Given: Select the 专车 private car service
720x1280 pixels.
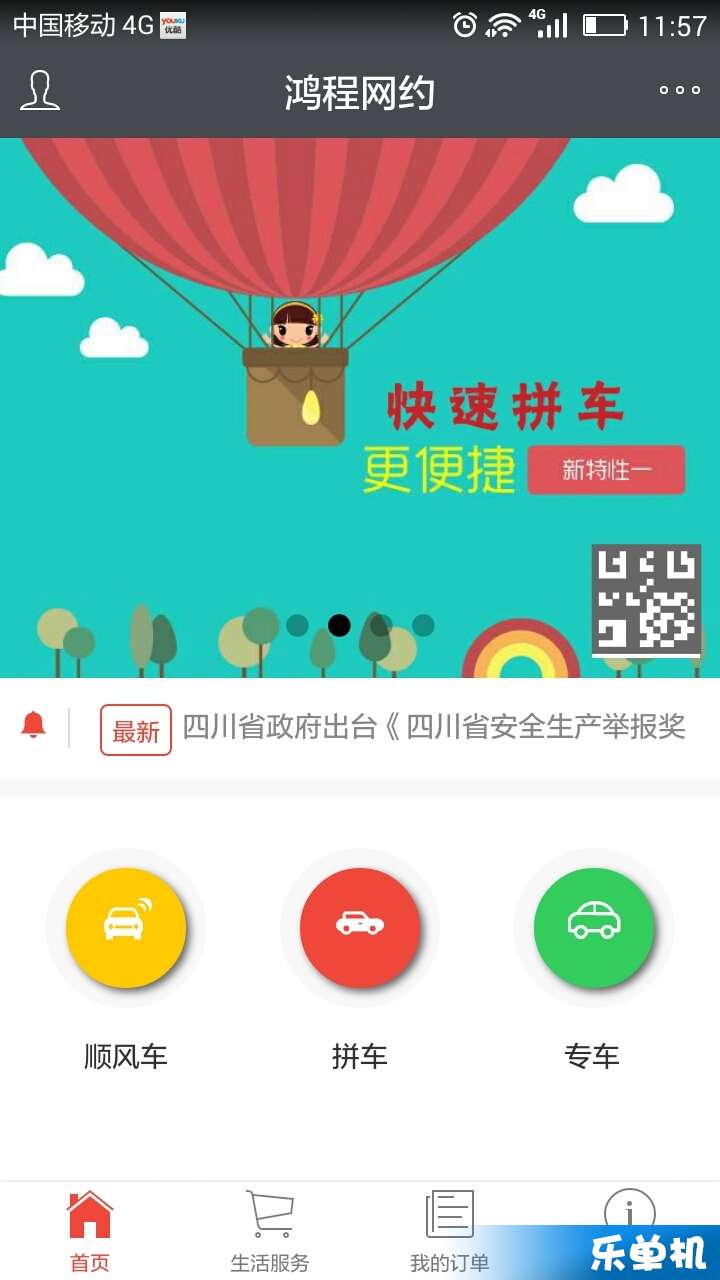Looking at the screenshot, I should coord(593,929).
